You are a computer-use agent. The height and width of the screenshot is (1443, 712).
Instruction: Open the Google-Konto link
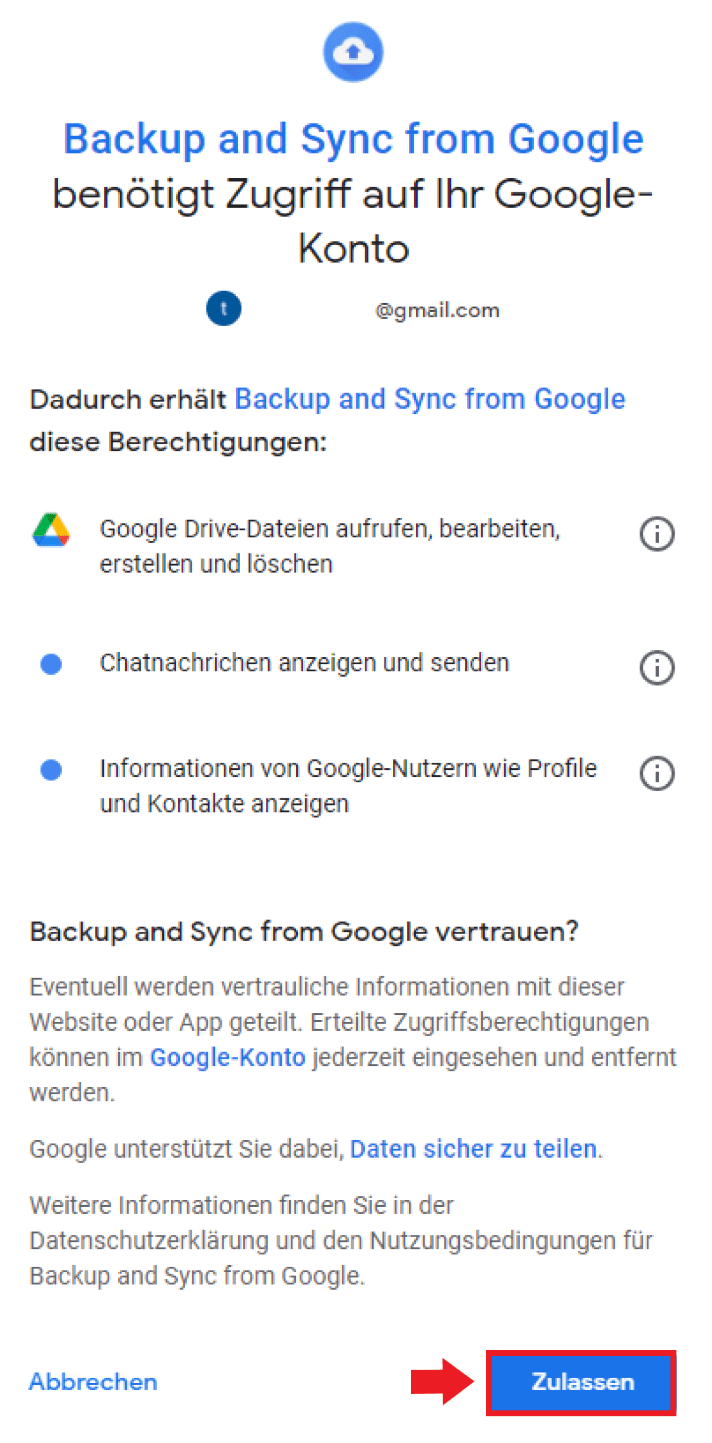pos(228,1057)
